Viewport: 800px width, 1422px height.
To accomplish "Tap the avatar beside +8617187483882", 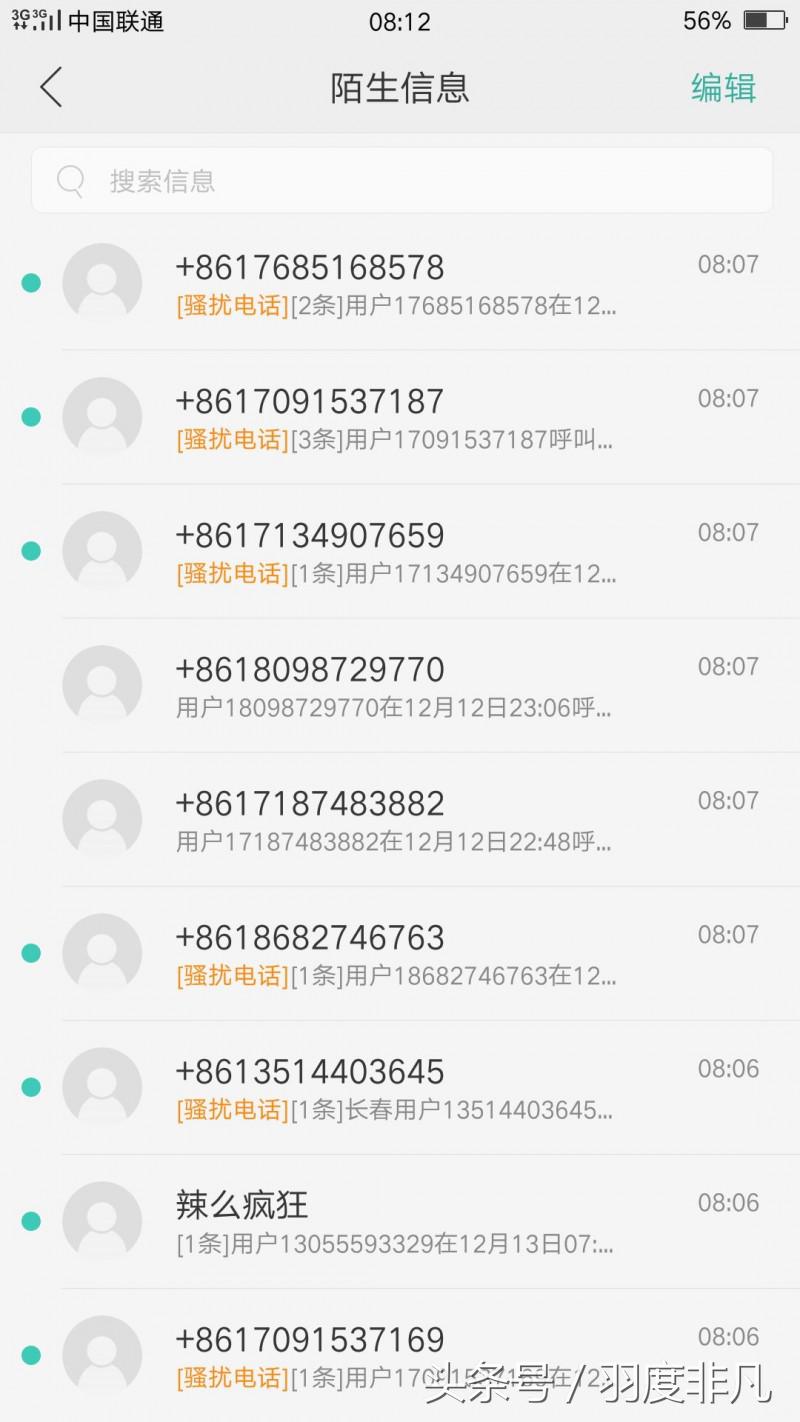I will 101,819.
